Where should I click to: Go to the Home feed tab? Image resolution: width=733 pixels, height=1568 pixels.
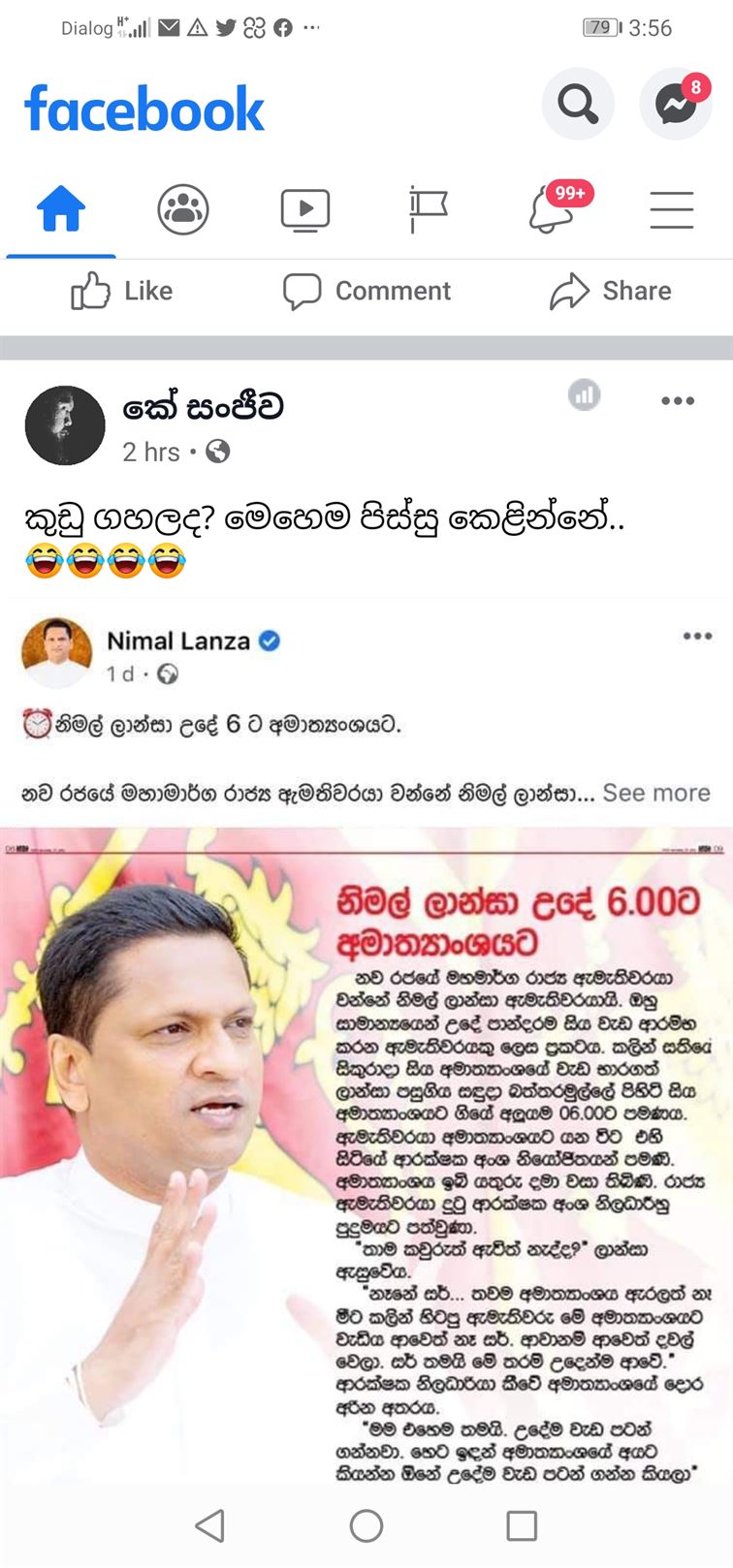pos(61,208)
